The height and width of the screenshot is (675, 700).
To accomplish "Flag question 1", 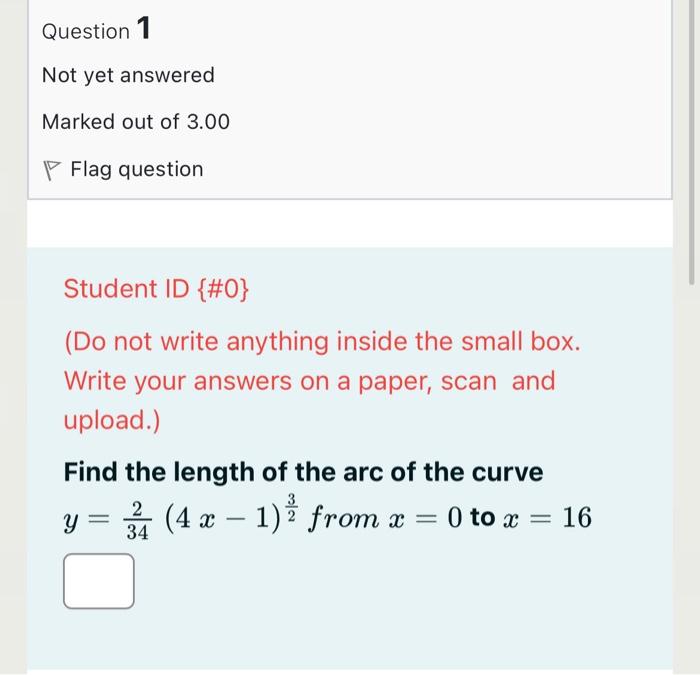I will [x=124, y=170].
